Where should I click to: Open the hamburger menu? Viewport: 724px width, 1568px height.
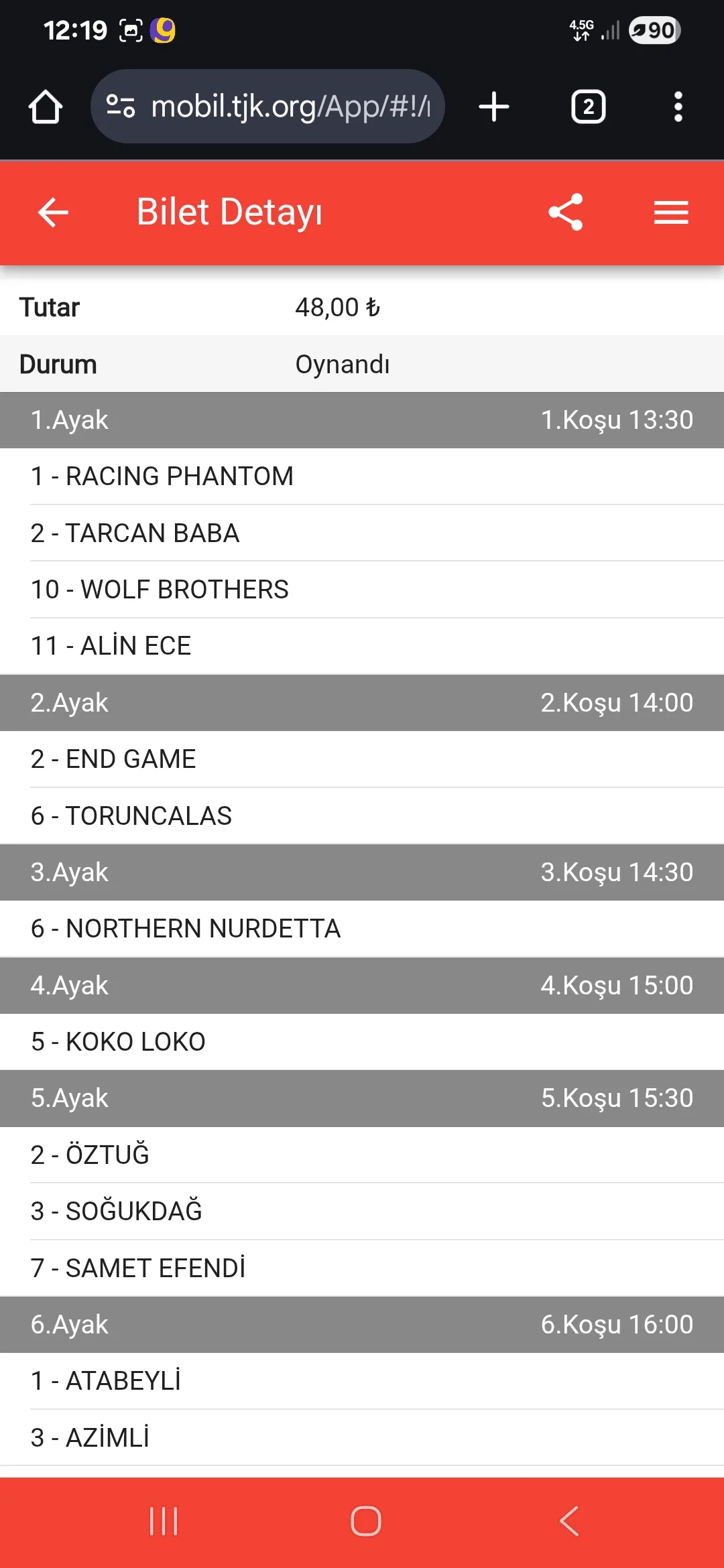click(671, 212)
